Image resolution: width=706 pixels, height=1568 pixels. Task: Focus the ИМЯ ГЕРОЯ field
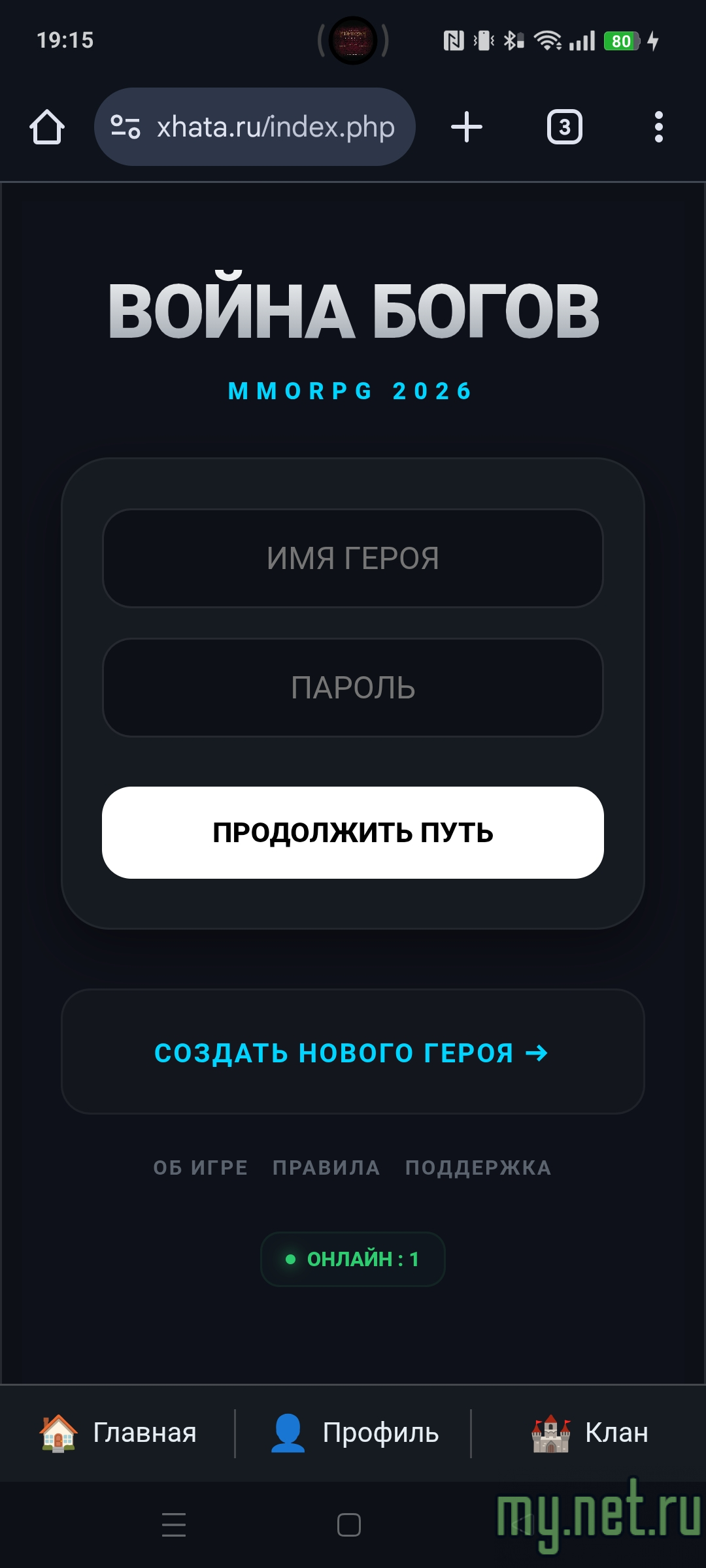(x=353, y=559)
